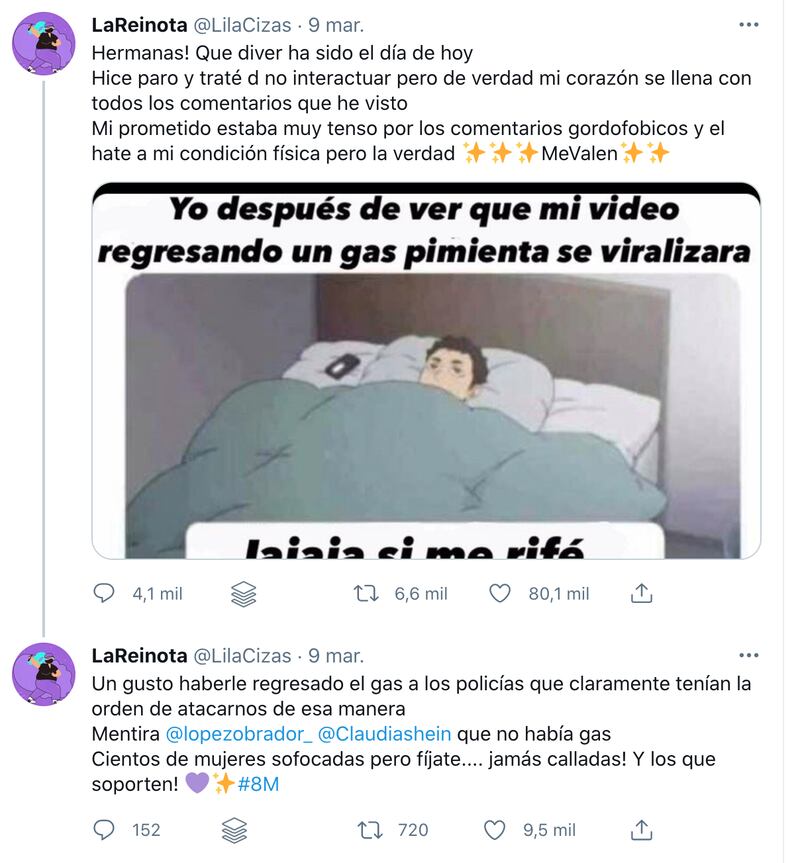Viewport: 800px width, 863px height.
Task: Open LaReinota's avatar on the #8M tweet
Action: [43, 674]
